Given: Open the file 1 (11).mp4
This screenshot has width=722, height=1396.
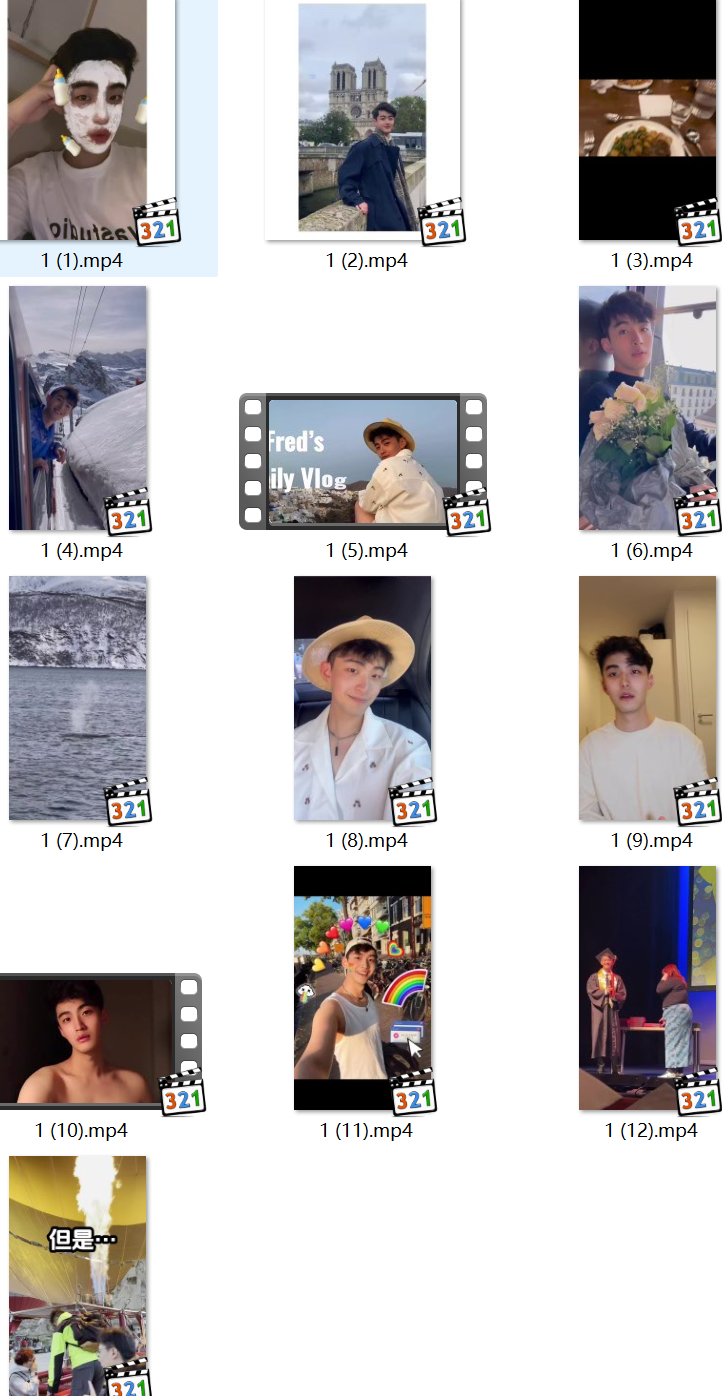Looking at the screenshot, I should [x=362, y=988].
